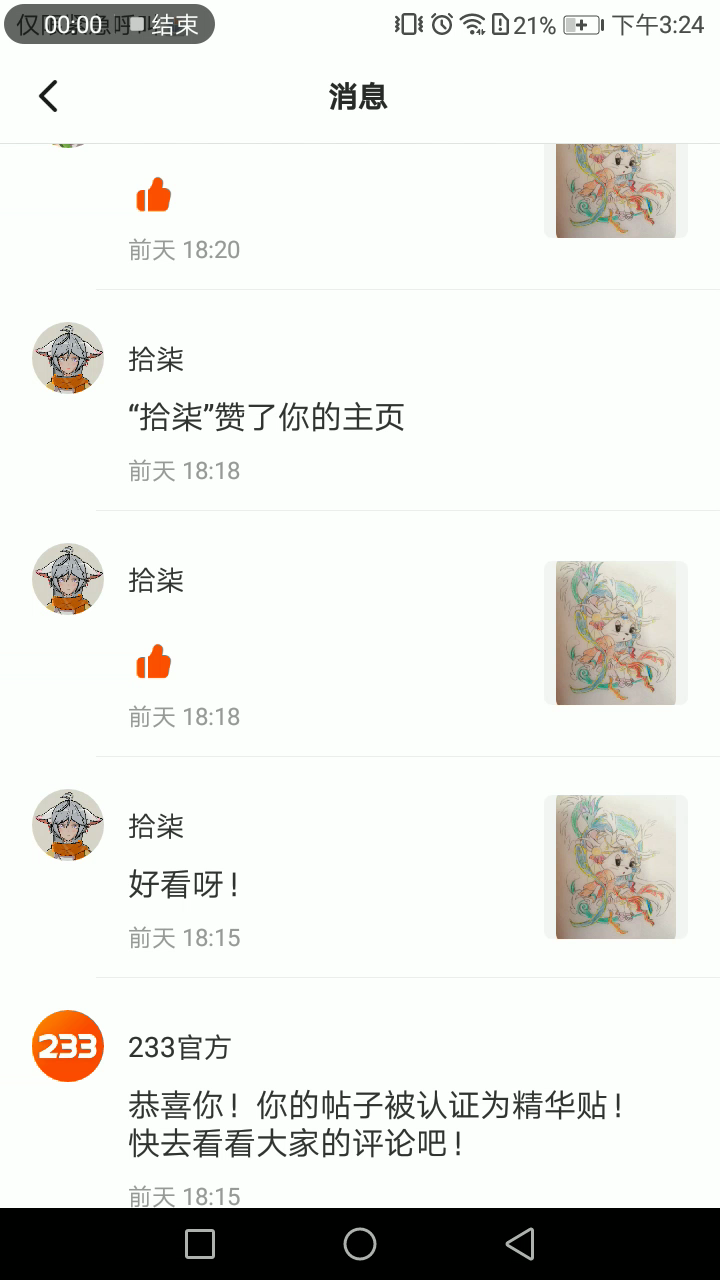Screen dimensions: 720x1280
Task: Tap the system home button
Action: (360, 1244)
